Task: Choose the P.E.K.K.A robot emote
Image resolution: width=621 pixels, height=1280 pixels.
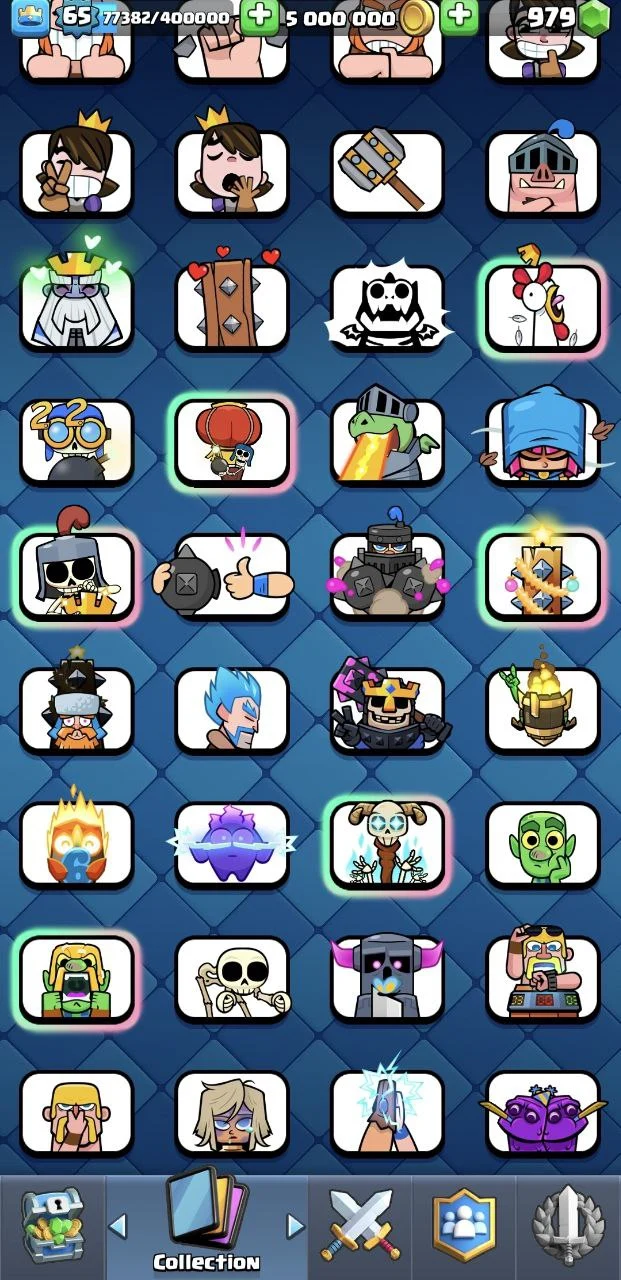Action: 387,977
